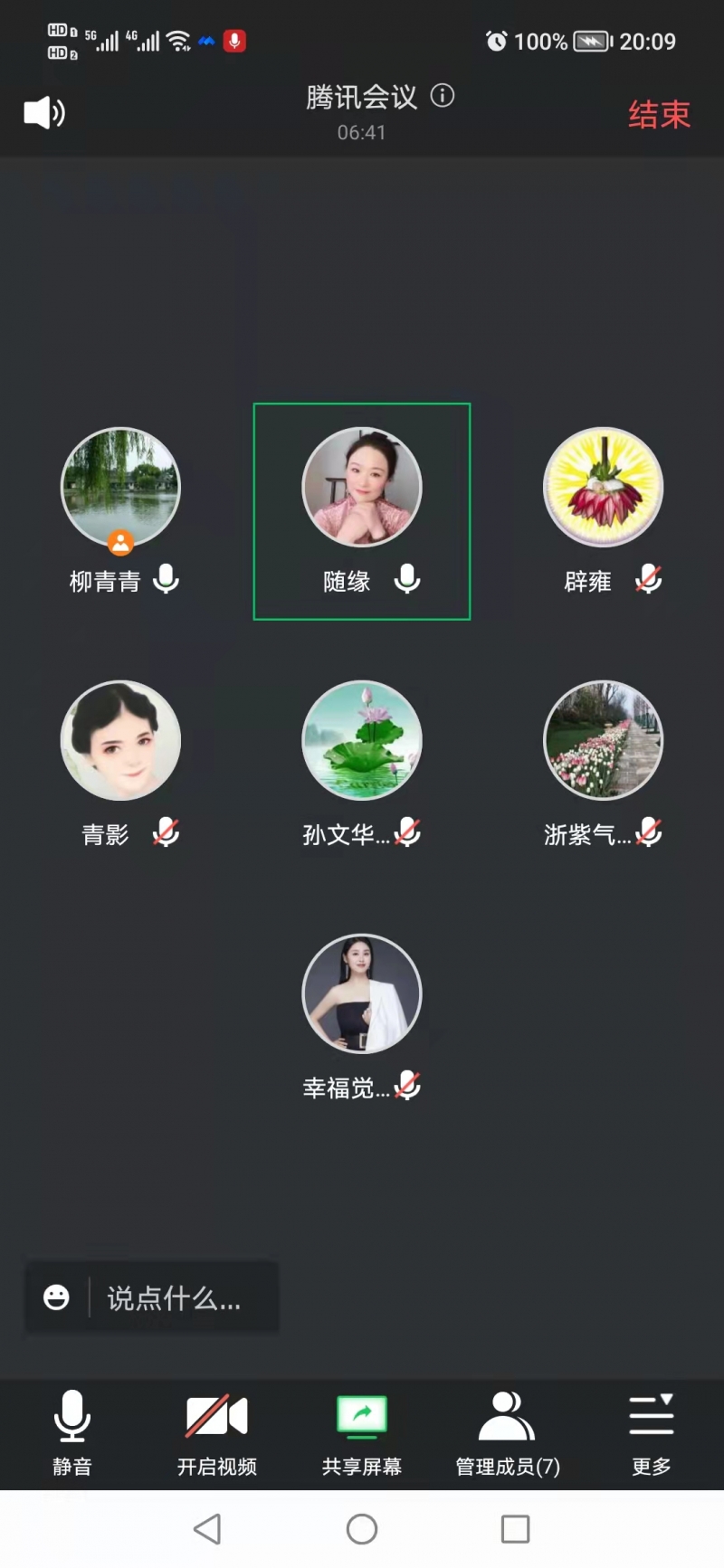
Task: Select participant 青影
Action: (120, 741)
